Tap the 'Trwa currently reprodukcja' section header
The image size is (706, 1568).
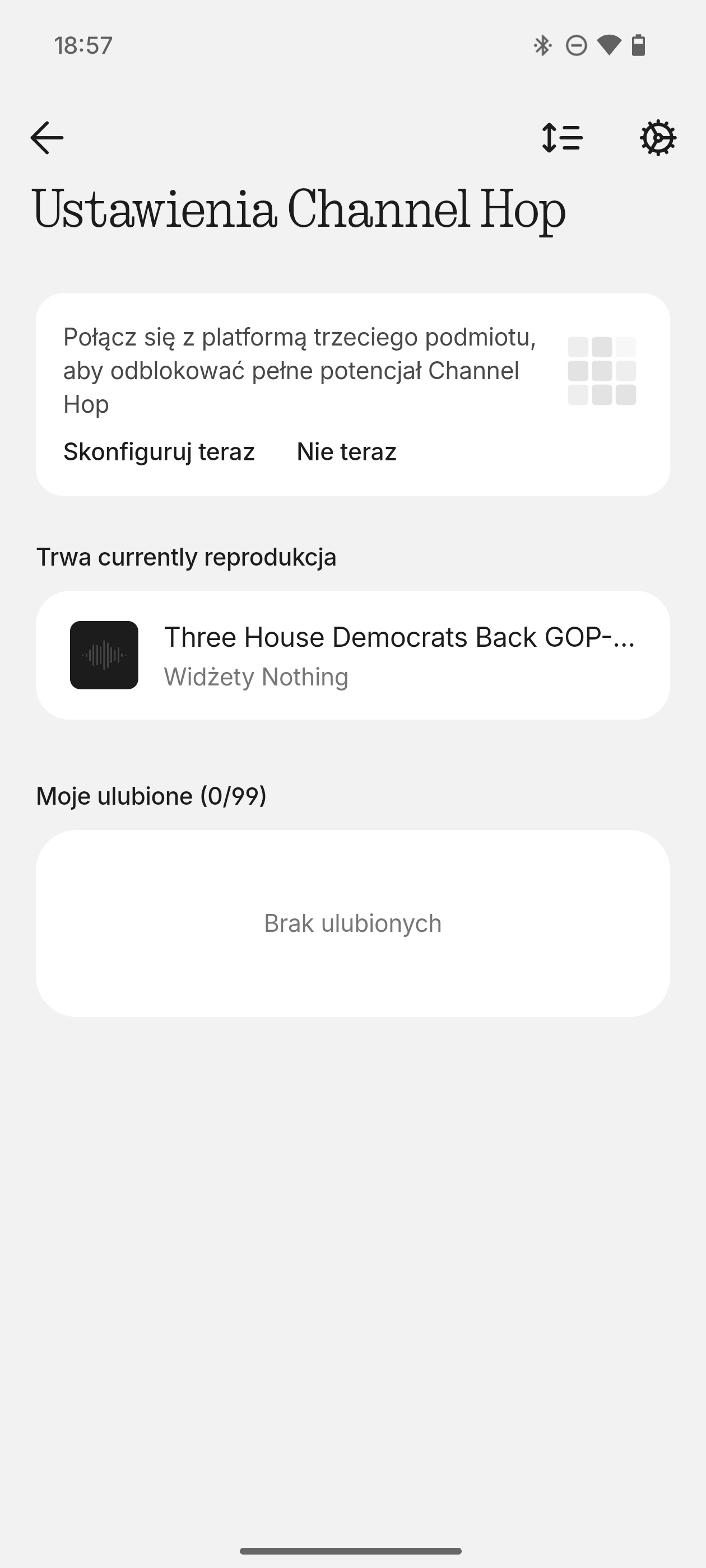point(189,556)
